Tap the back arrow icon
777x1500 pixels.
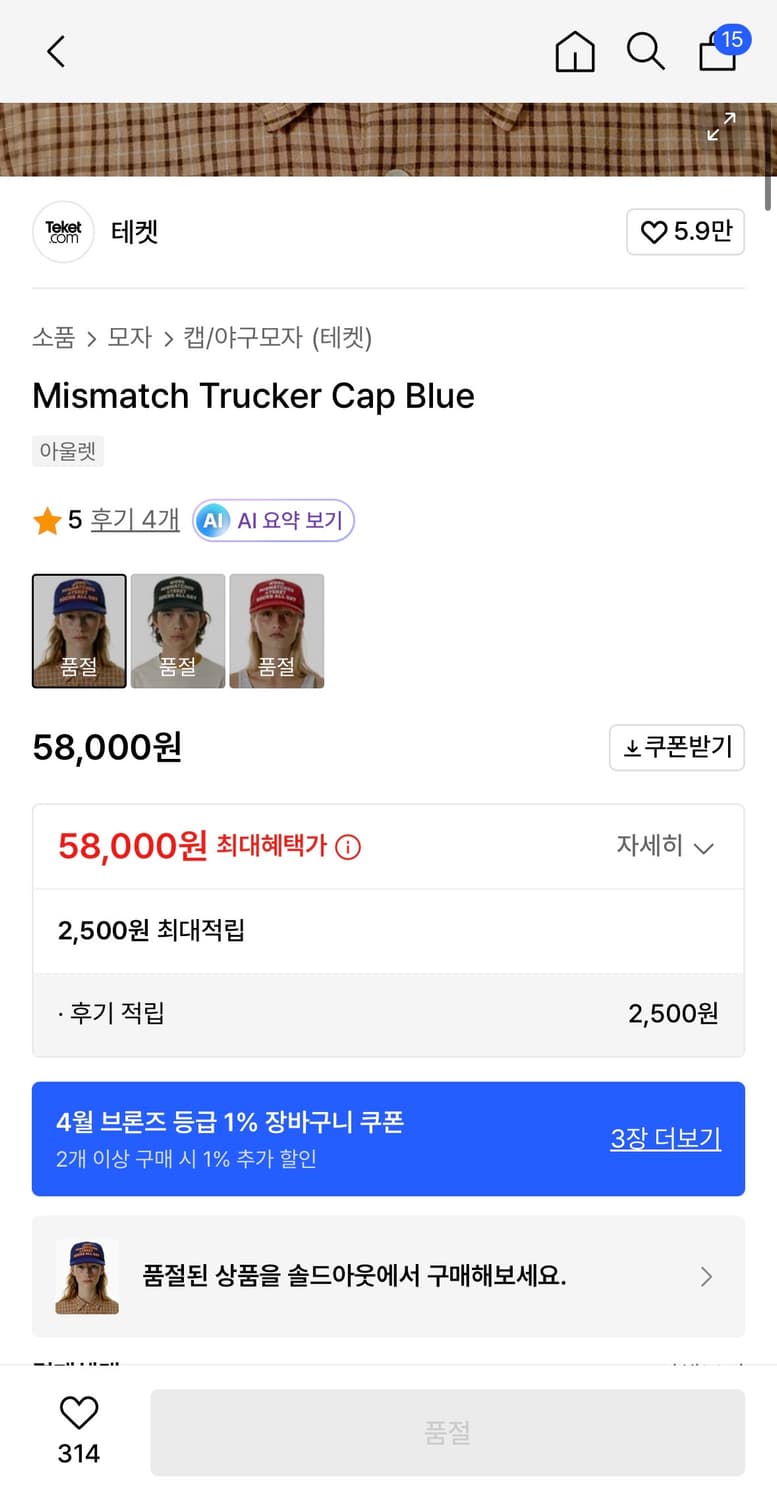pyautogui.click(x=55, y=51)
